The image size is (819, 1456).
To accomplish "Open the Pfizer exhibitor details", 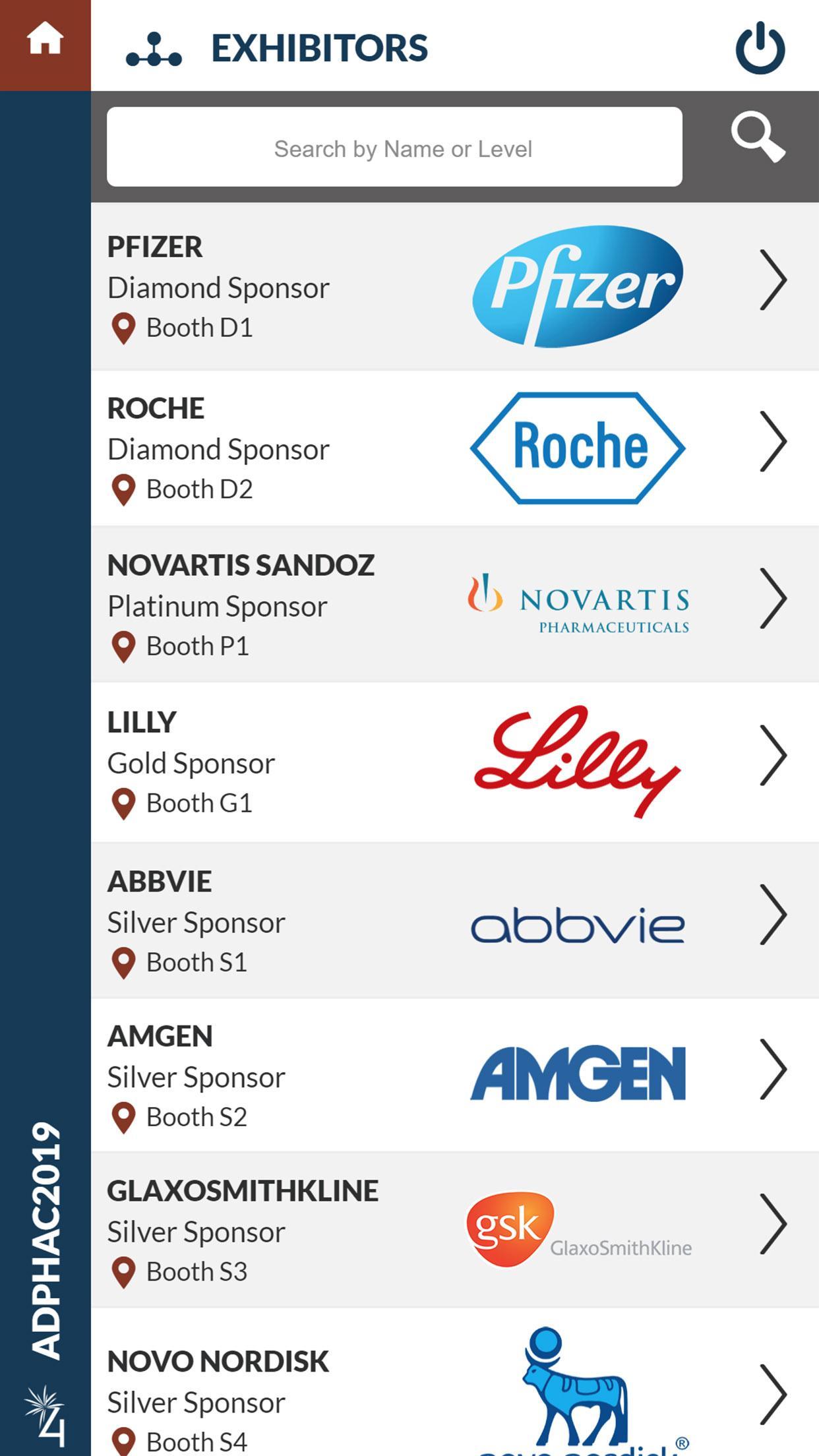I will [x=455, y=286].
